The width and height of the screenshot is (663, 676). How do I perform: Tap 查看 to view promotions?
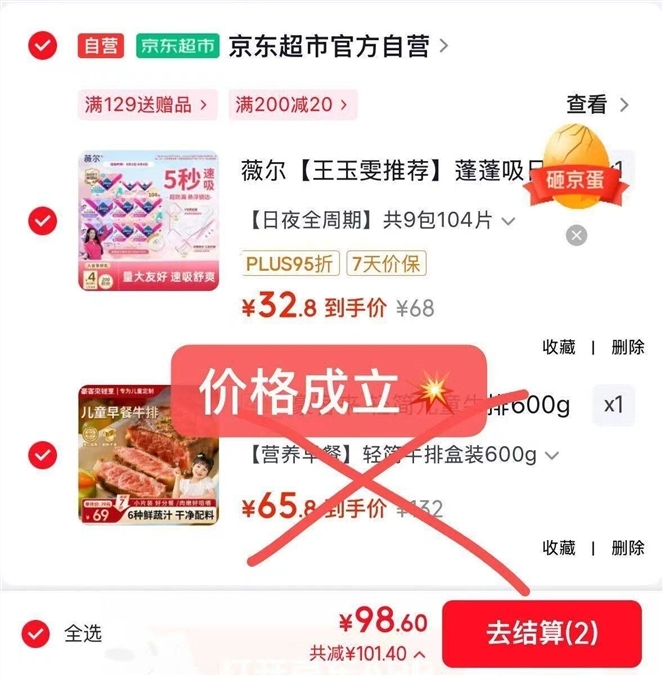597,105
